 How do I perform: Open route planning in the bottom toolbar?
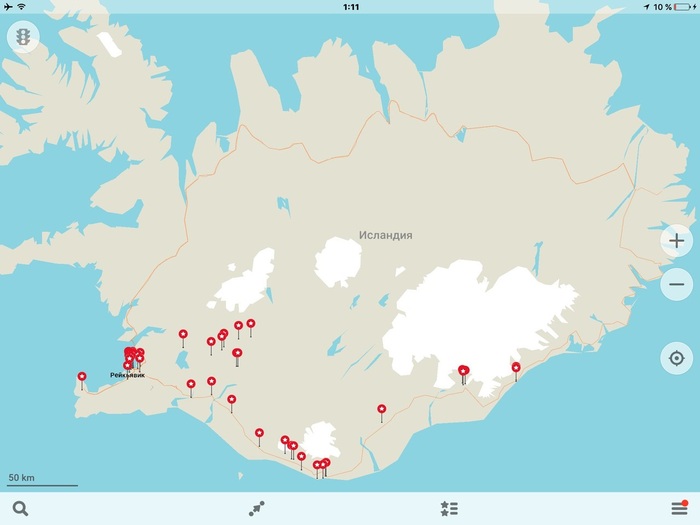[258, 508]
